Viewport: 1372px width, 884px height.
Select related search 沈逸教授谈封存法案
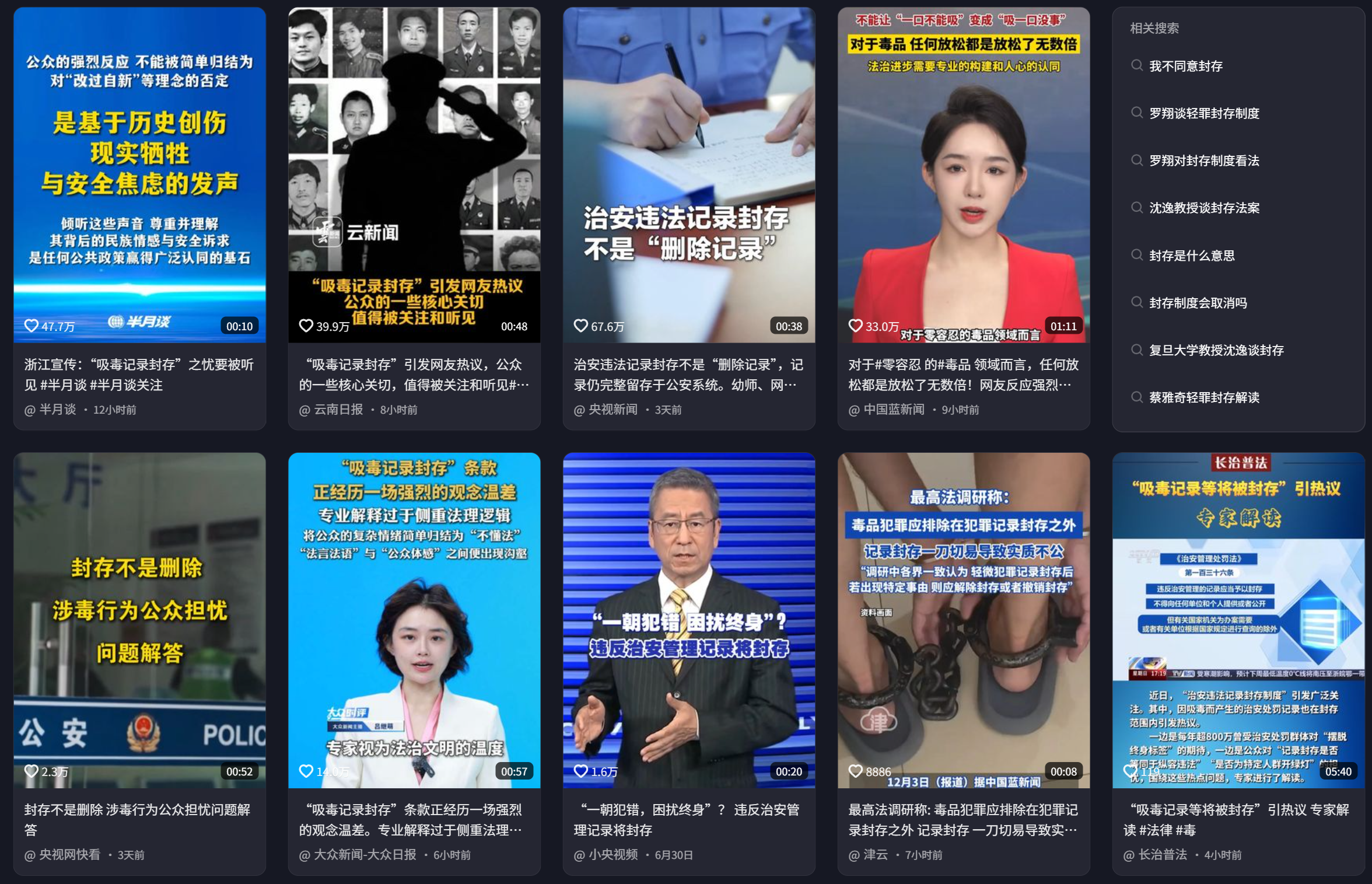point(1203,208)
